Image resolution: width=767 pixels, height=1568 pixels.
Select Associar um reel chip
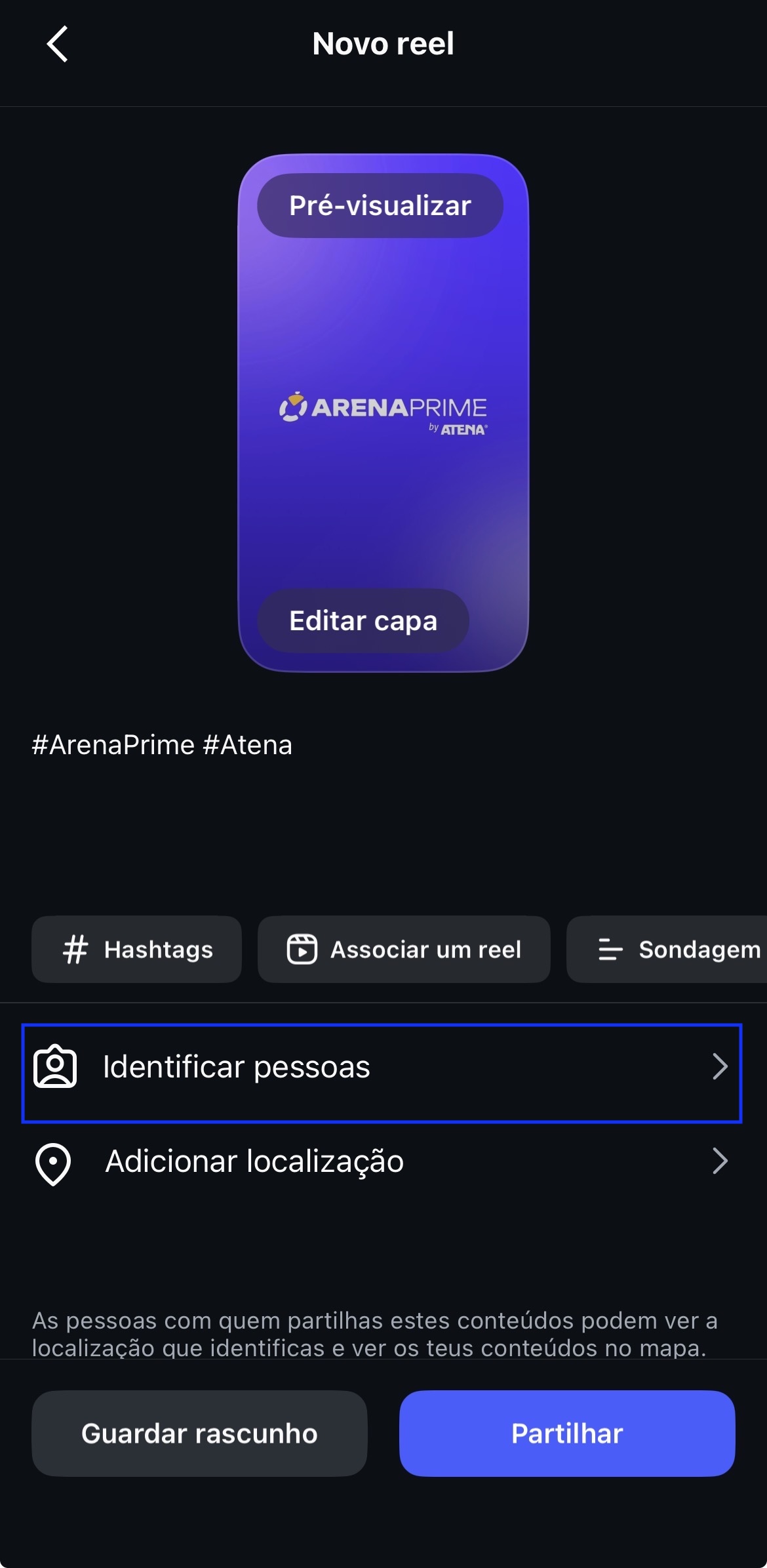(x=404, y=949)
